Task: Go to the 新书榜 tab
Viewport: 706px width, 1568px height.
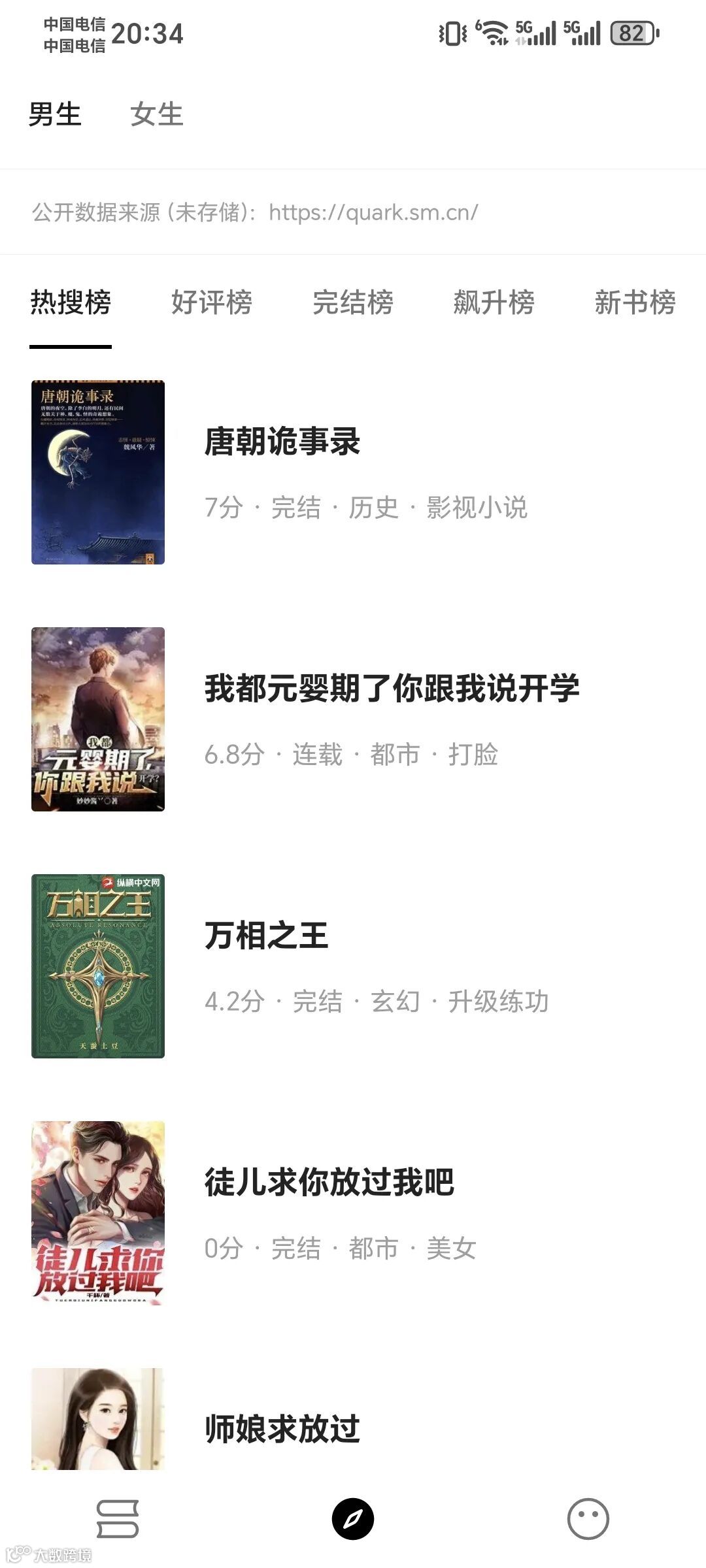Action: 635,302
